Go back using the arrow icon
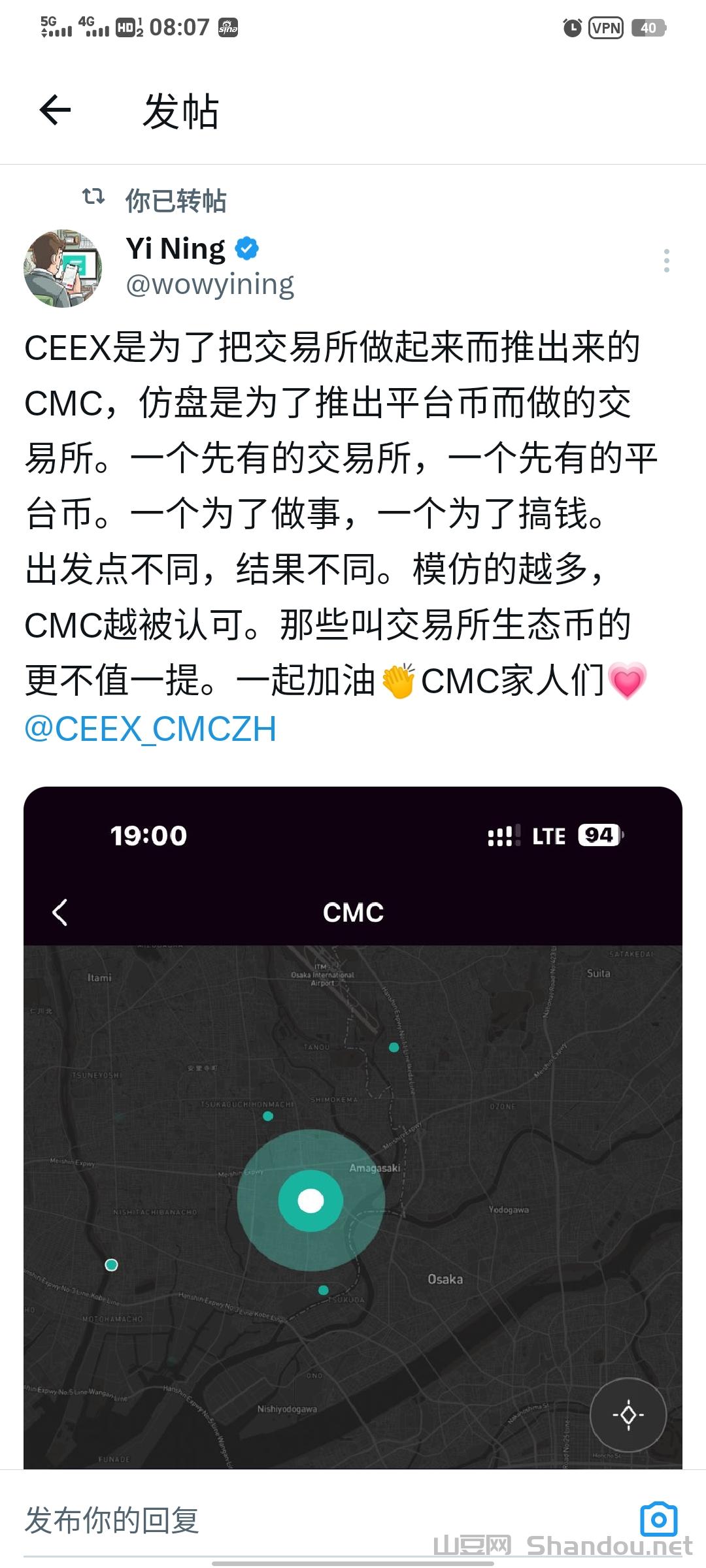Image resolution: width=706 pixels, height=1568 pixels. 56,110
